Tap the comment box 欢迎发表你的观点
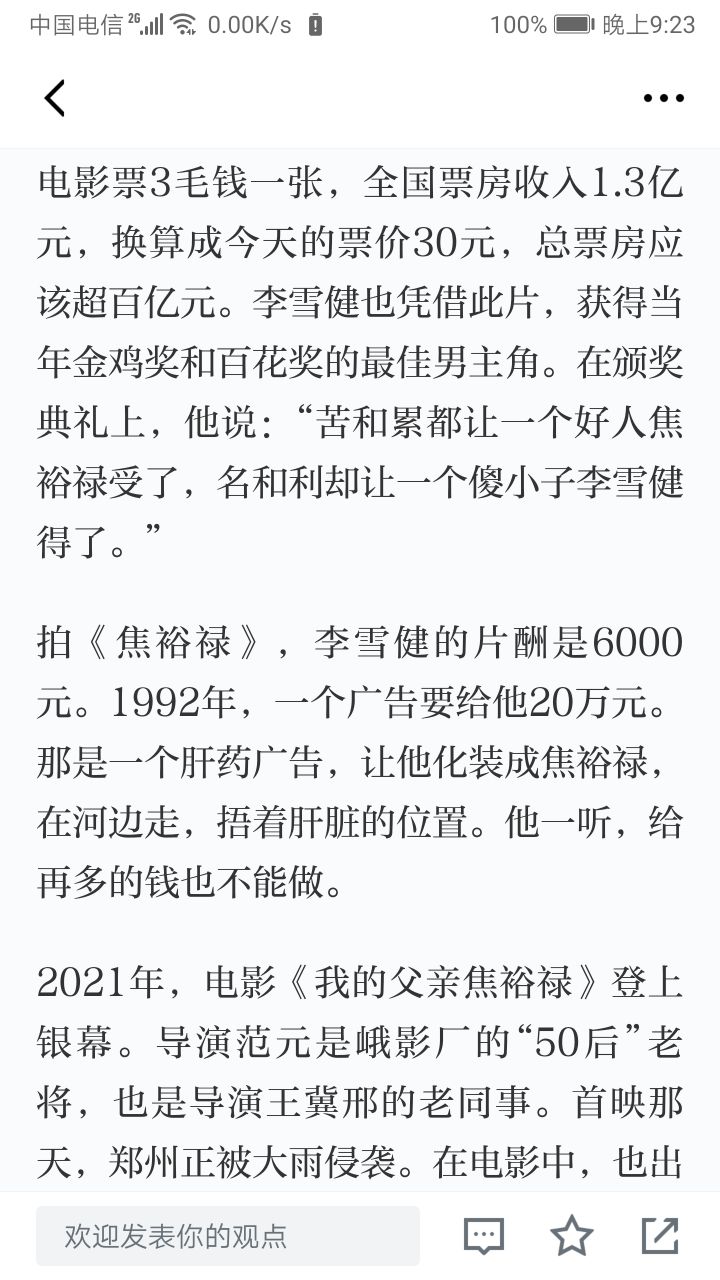Screen dimensions: 720x1280 228,1236
